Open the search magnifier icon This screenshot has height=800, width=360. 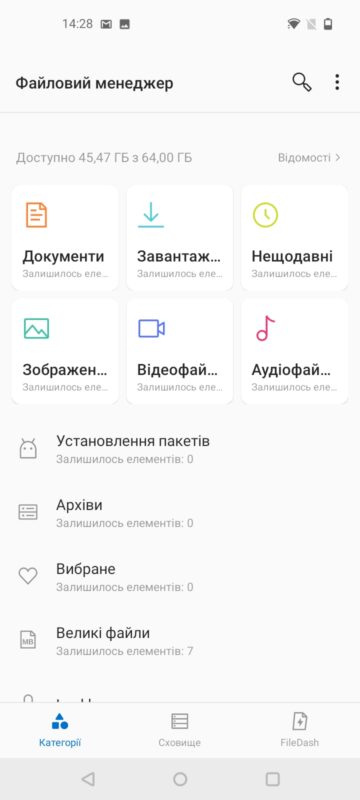click(x=301, y=82)
